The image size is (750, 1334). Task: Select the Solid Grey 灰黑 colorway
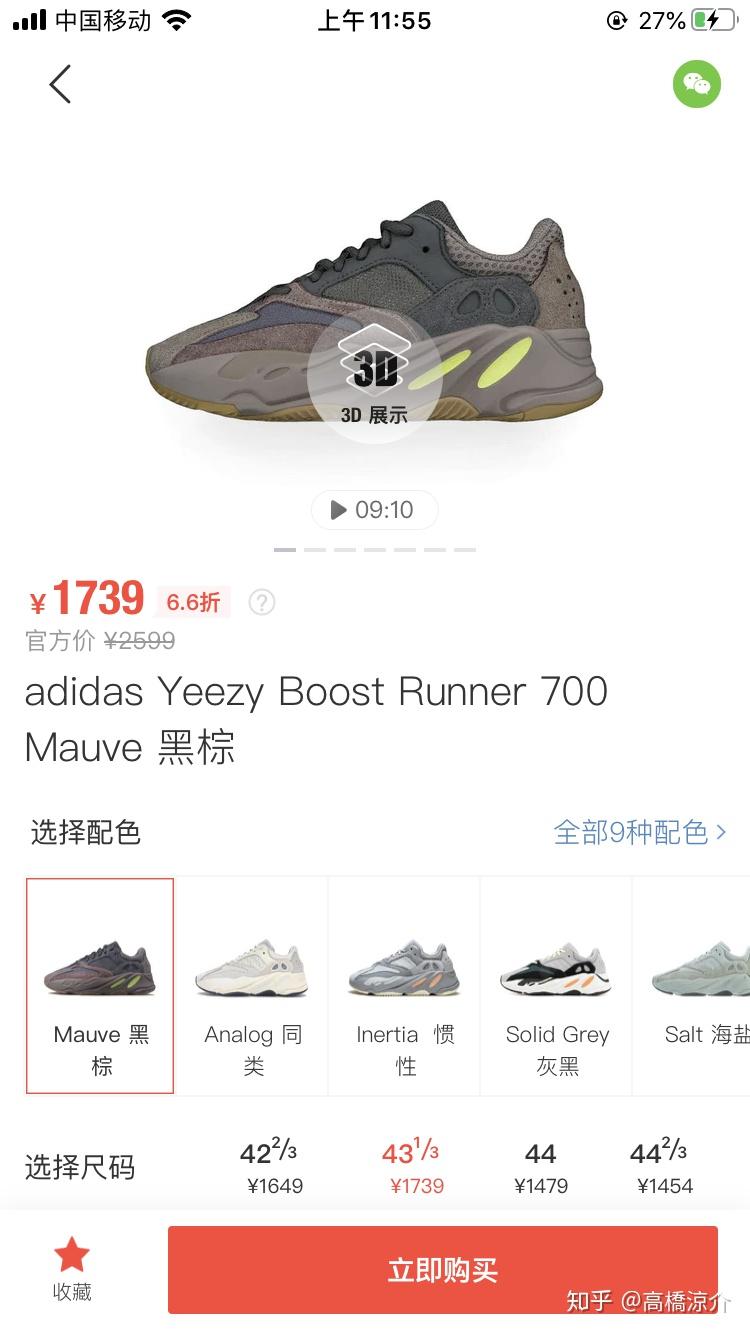(x=555, y=985)
